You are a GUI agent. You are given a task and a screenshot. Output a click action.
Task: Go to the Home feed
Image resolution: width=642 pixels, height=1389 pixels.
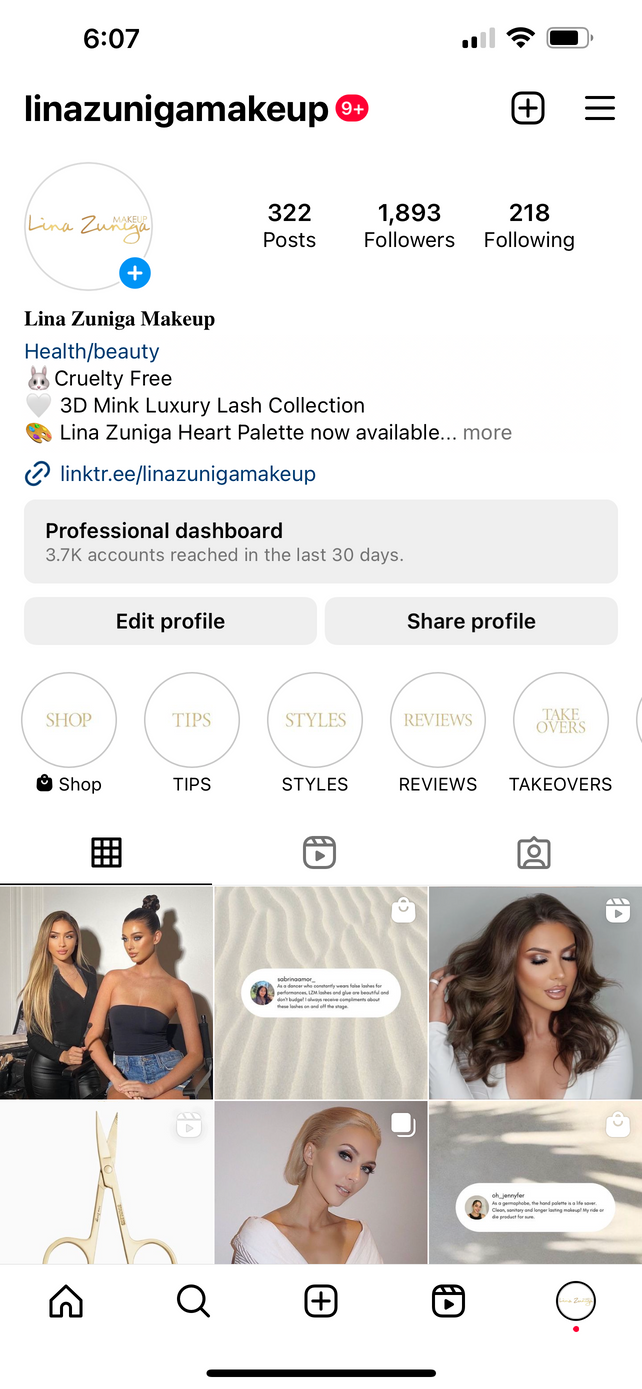(x=66, y=1301)
